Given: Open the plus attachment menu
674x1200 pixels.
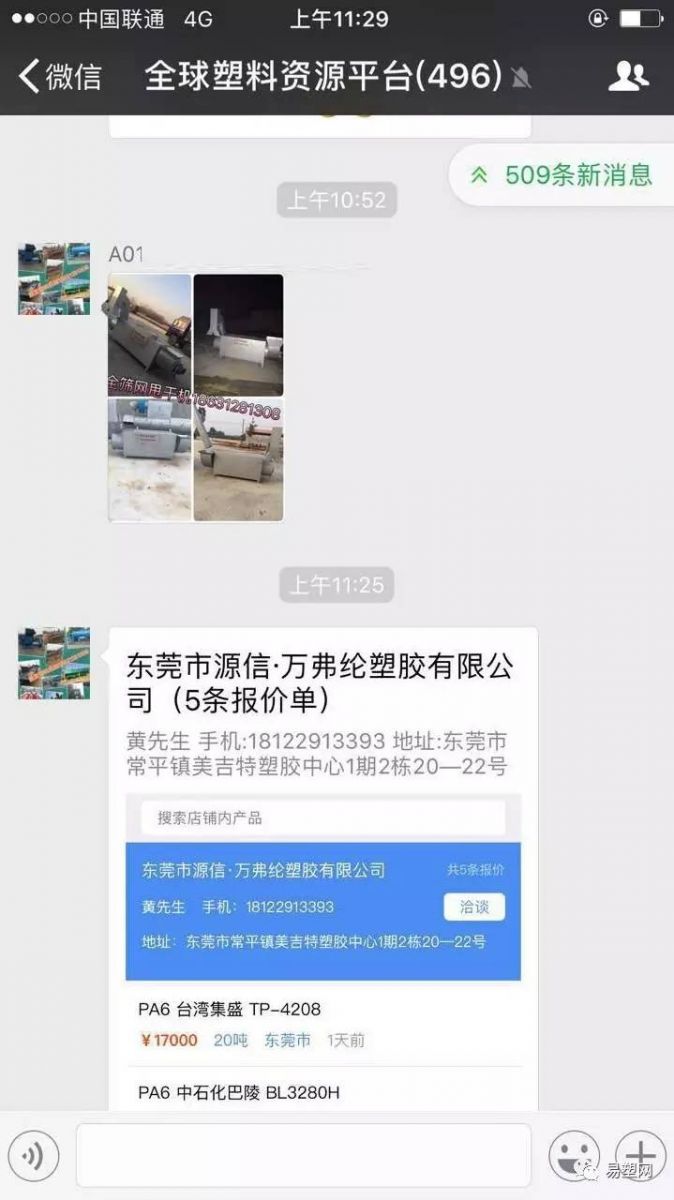Looking at the screenshot, I should tap(640, 1157).
